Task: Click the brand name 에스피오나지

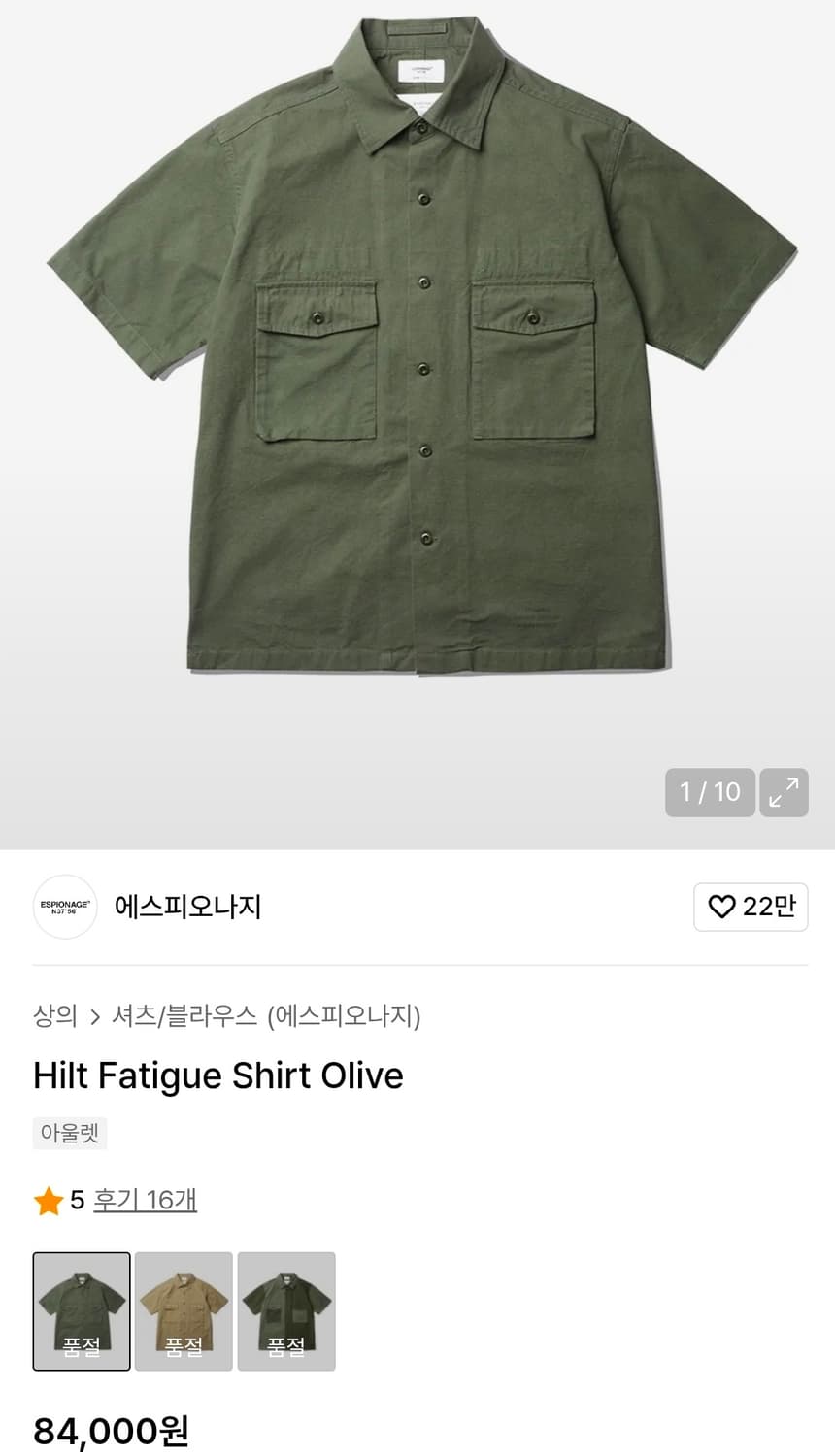Action: pyautogui.click(x=184, y=907)
